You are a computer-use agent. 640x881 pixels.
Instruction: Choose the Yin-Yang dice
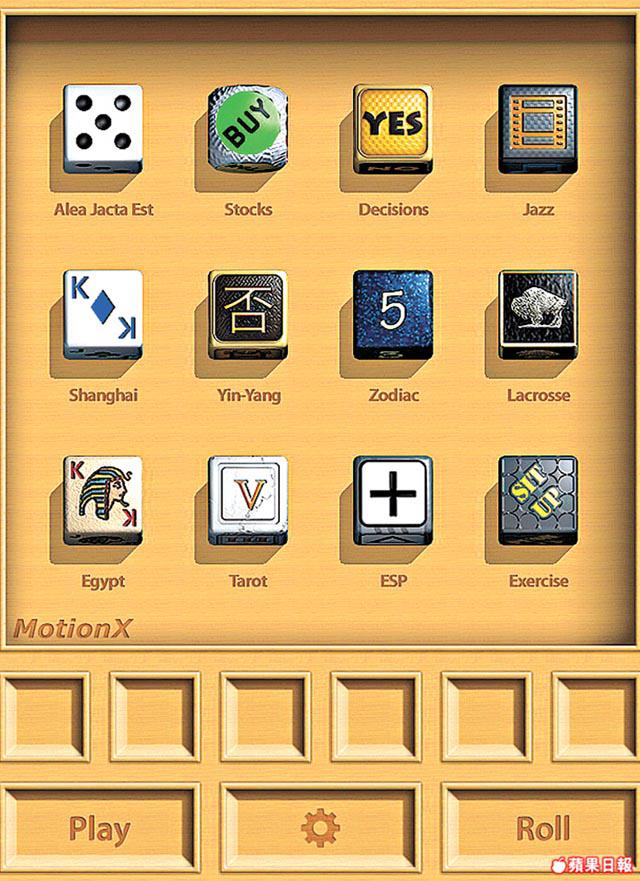tap(248, 315)
